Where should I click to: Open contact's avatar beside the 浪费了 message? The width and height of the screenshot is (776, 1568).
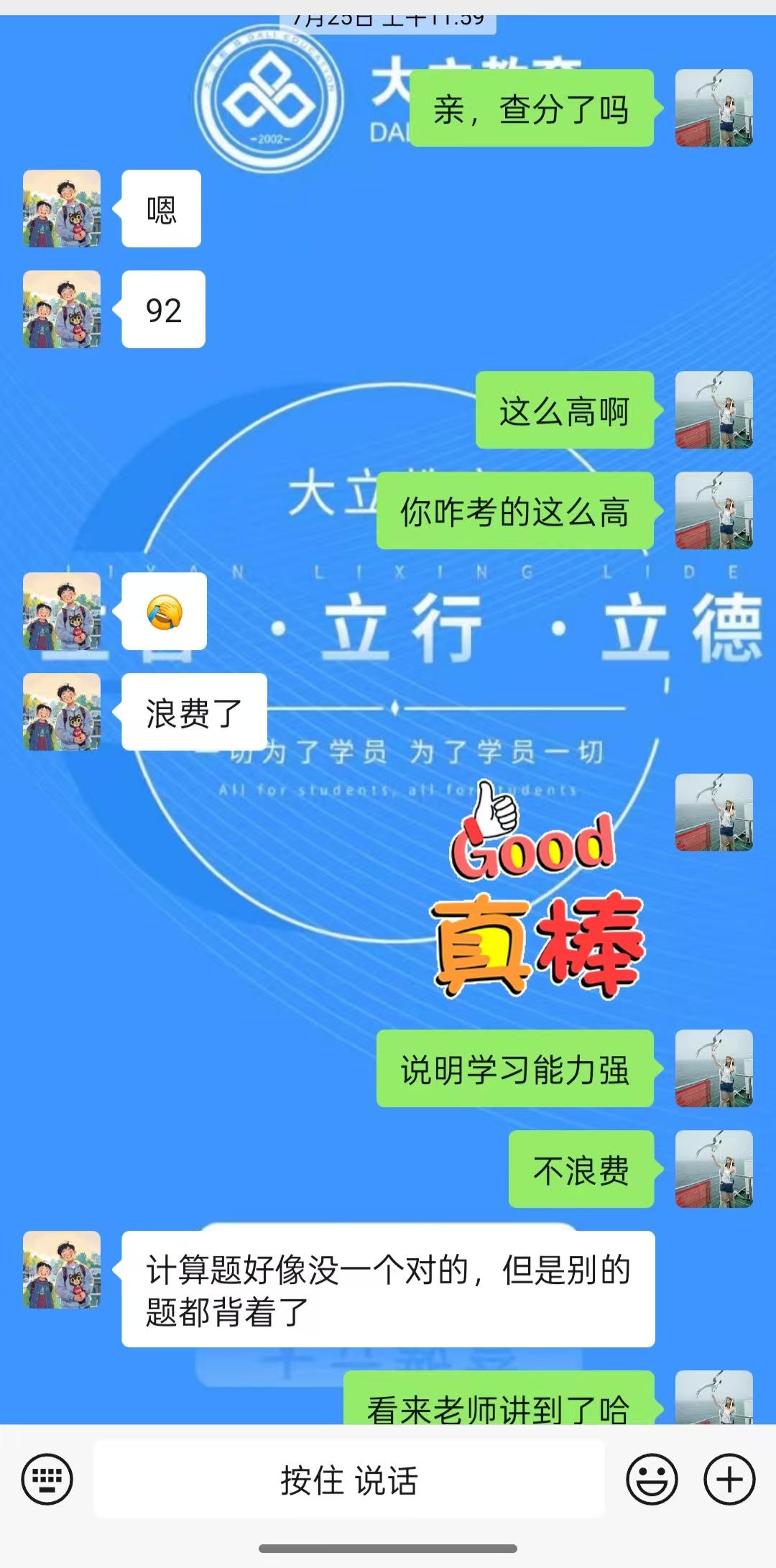click(x=62, y=712)
